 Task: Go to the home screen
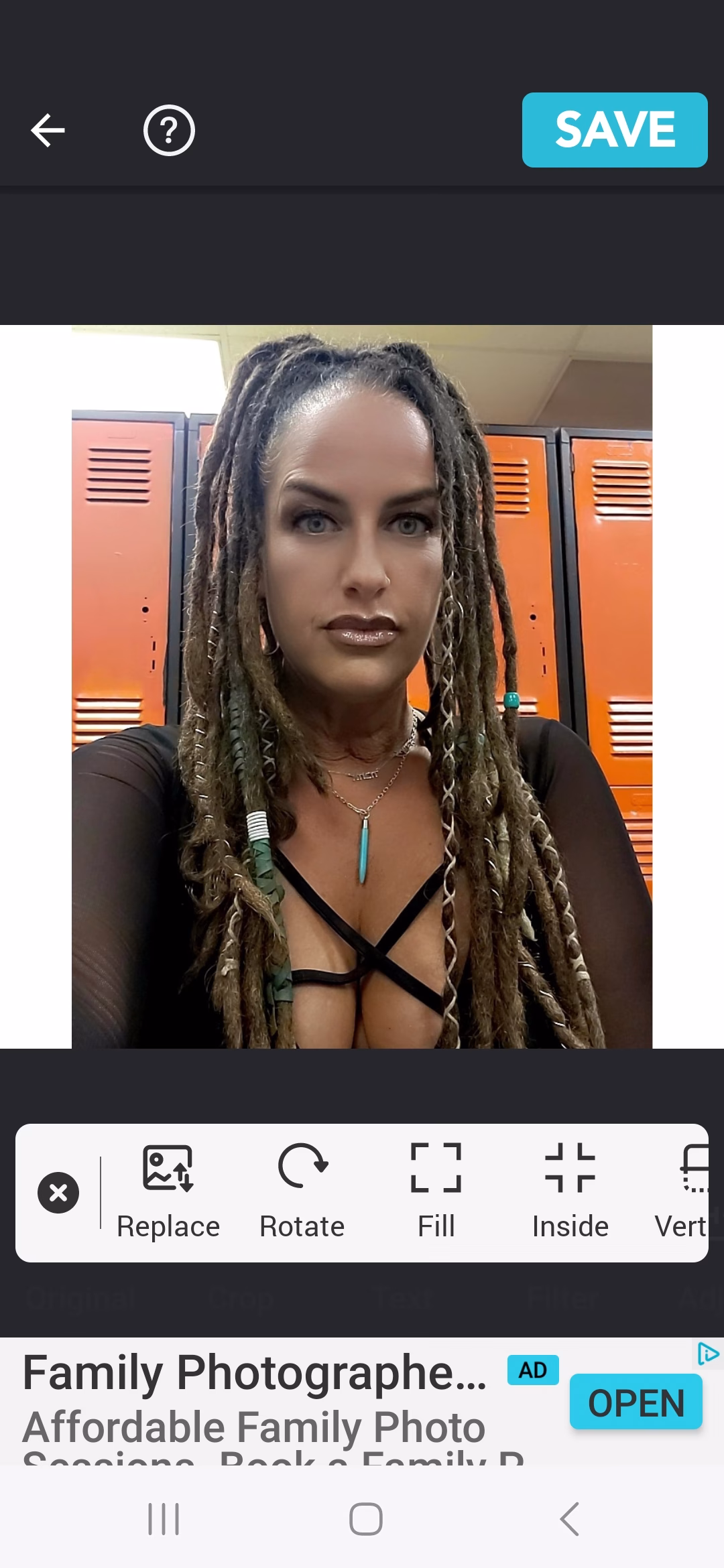pyautogui.click(x=365, y=1518)
